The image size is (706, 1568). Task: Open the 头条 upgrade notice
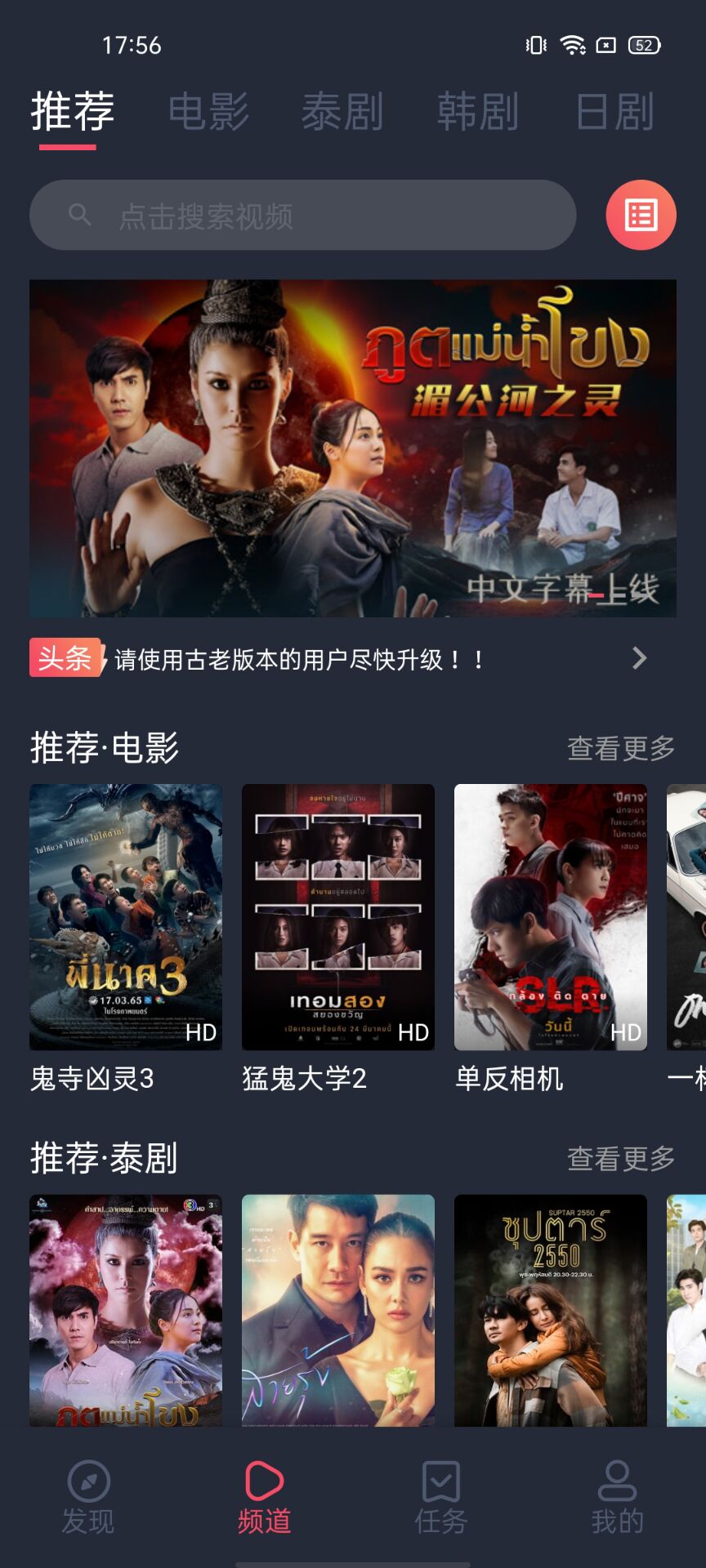[343, 659]
